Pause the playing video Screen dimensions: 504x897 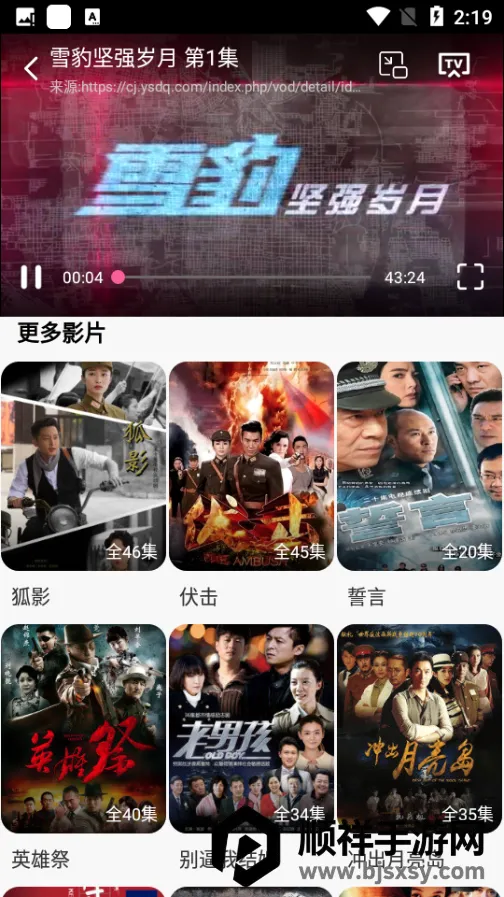coord(31,277)
